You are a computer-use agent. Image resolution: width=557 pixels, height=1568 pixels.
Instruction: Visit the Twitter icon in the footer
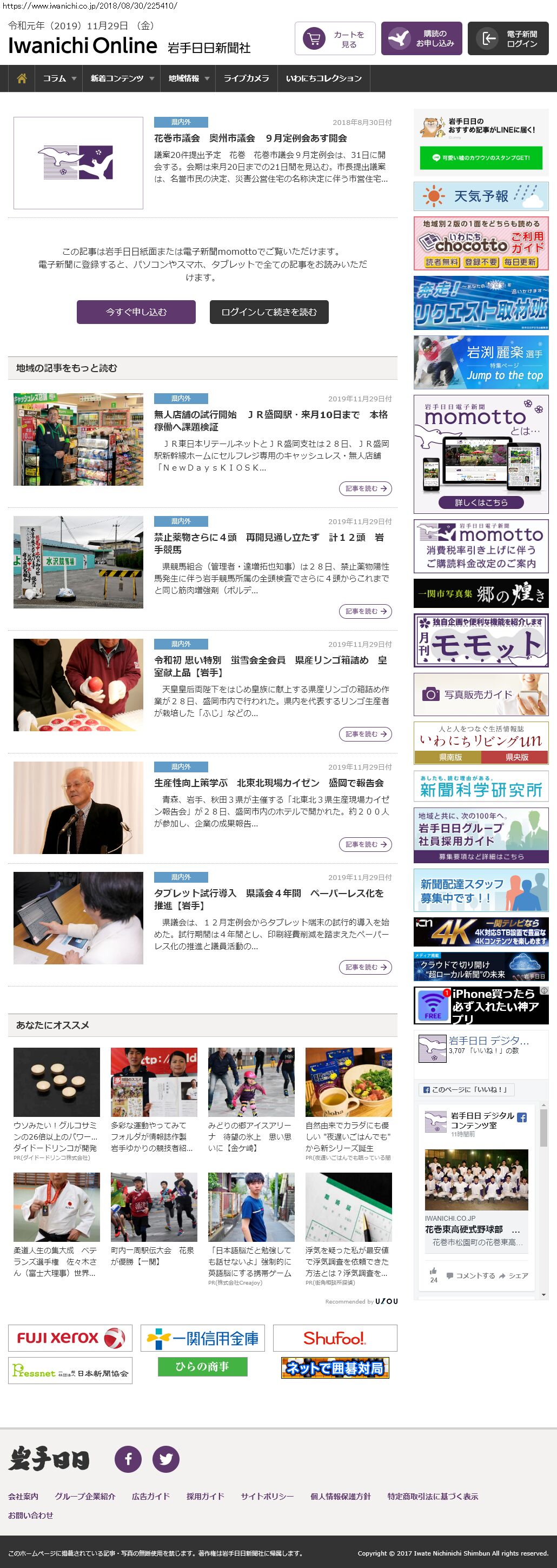(x=165, y=1458)
